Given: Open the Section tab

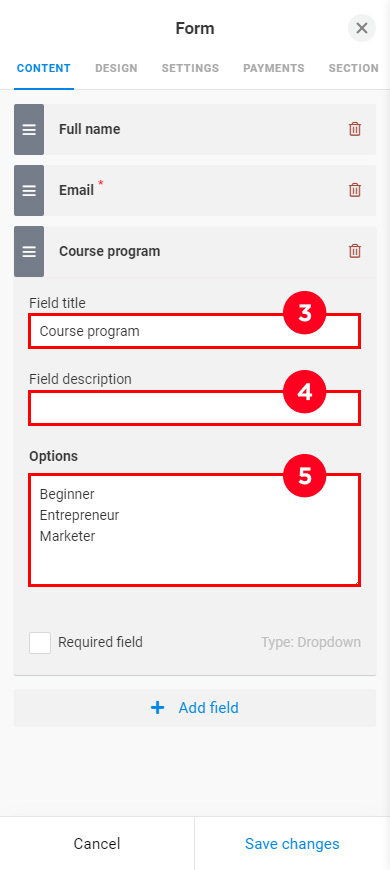Looking at the screenshot, I should click(x=353, y=68).
